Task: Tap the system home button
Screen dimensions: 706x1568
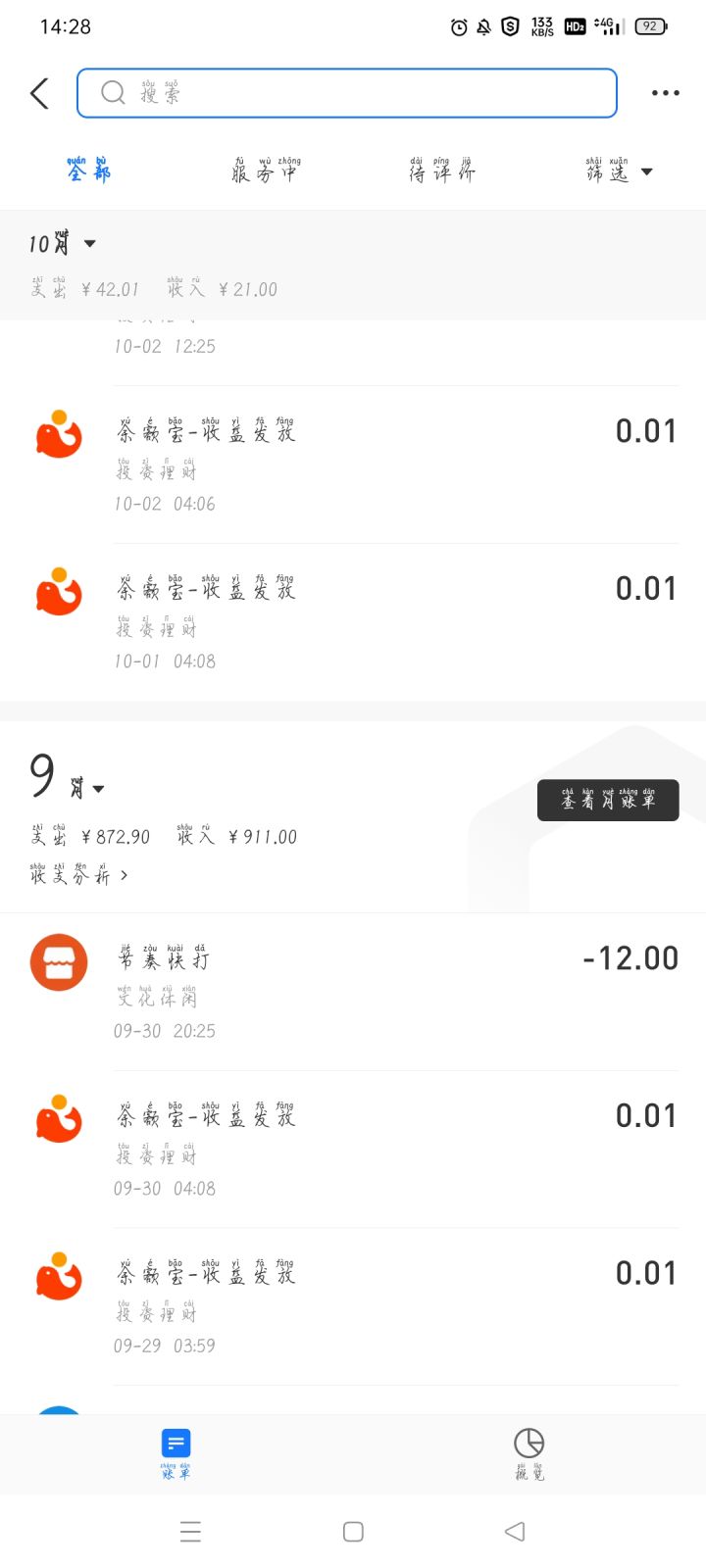Action: pos(353,1532)
